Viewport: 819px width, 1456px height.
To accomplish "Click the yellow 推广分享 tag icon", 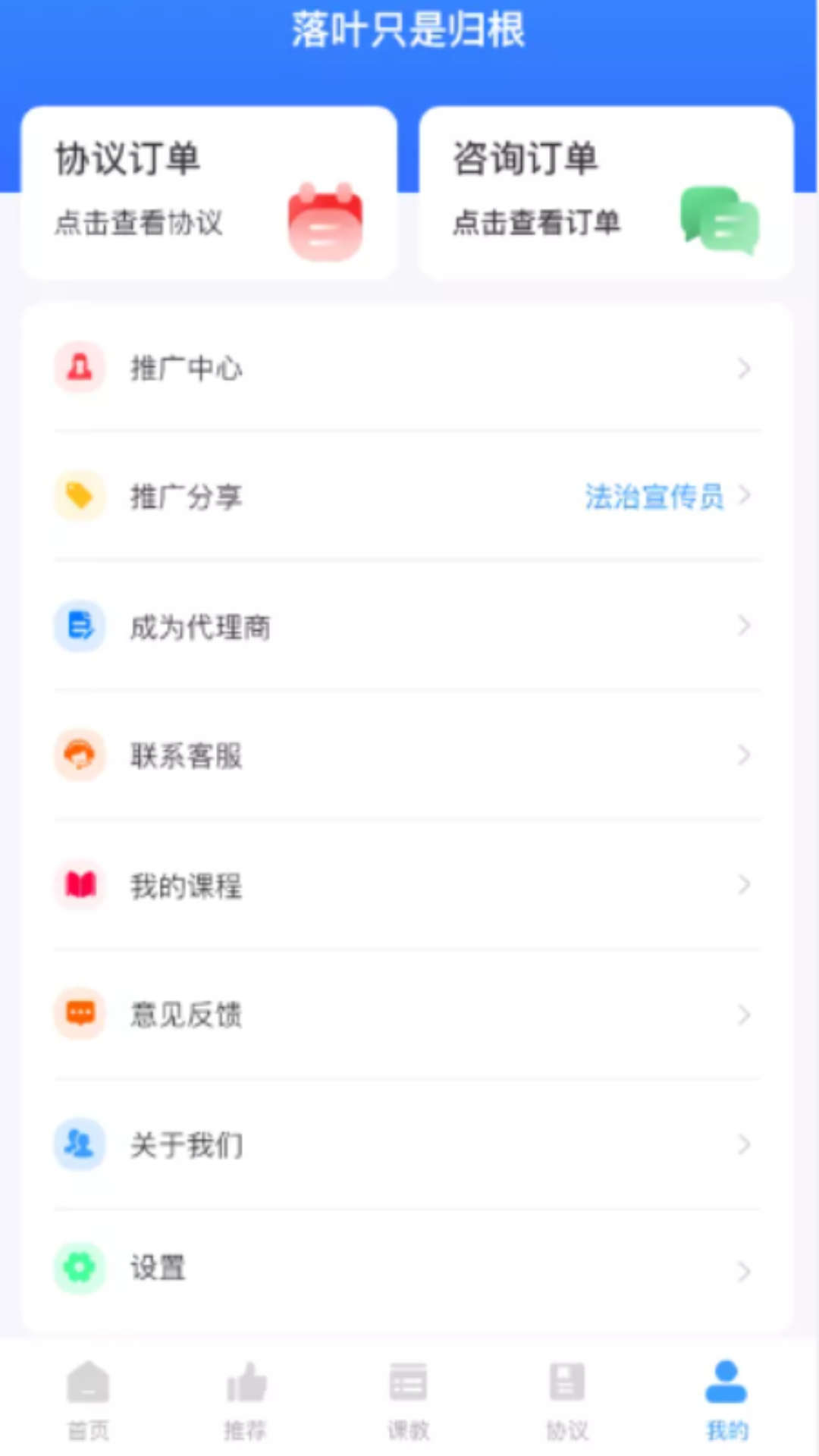I will pos(80,497).
